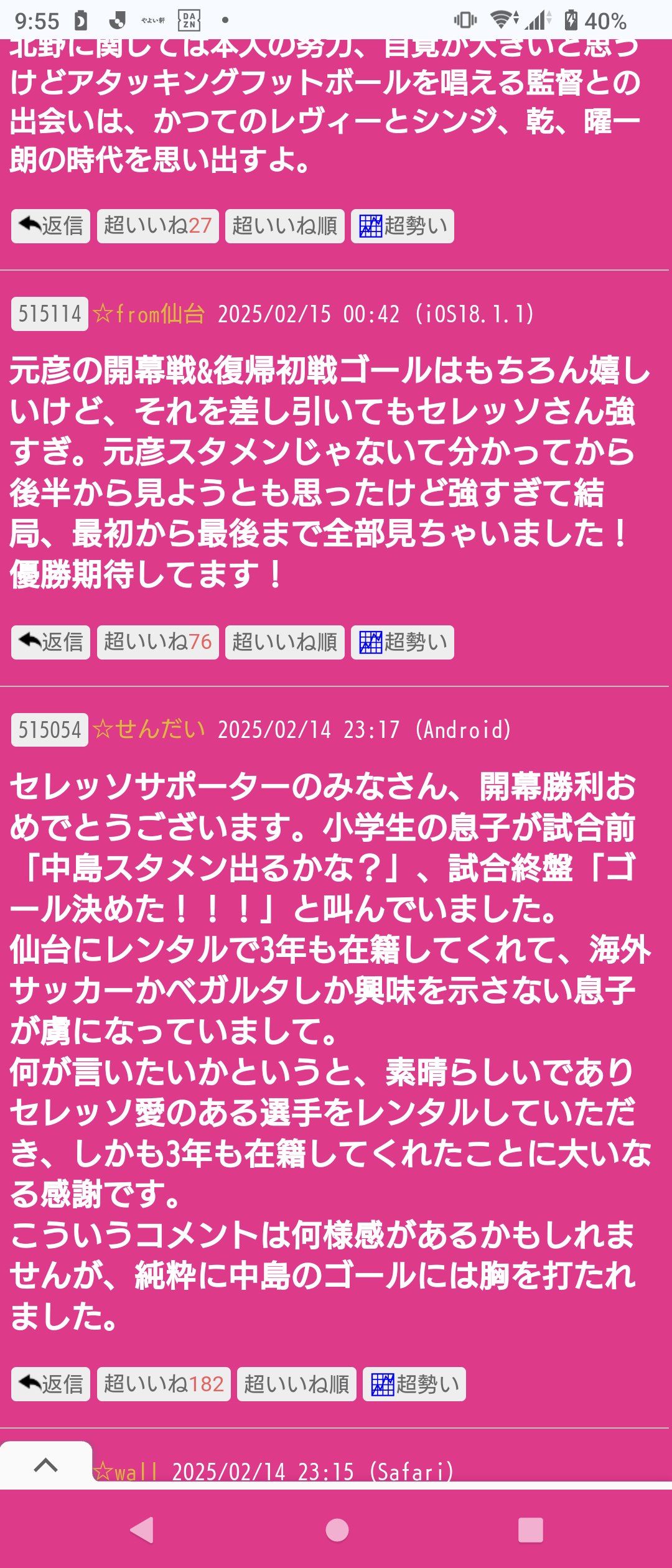Tap 超勢い under from仙台's comment
The height and width of the screenshot is (1568, 672).
tap(402, 642)
